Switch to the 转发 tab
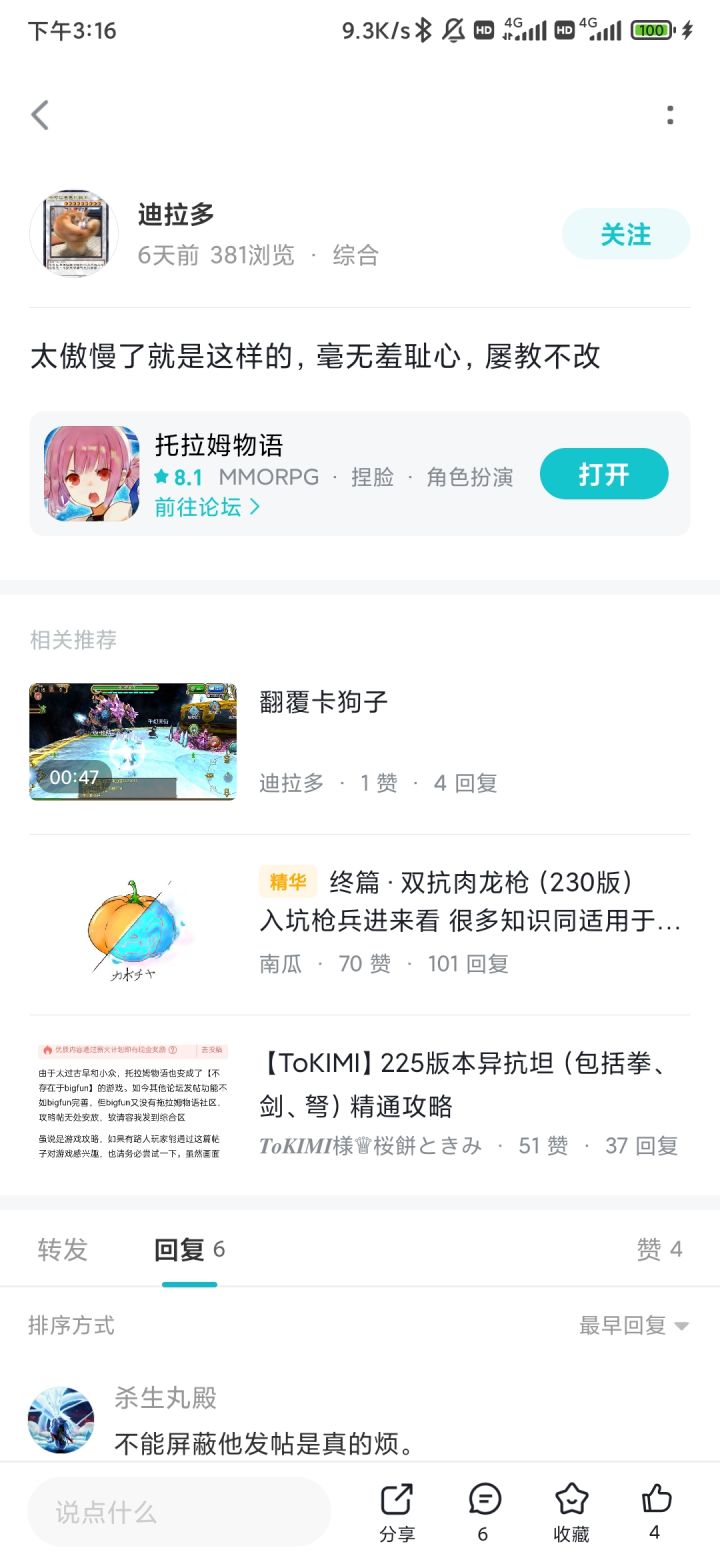 (x=63, y=1249)
